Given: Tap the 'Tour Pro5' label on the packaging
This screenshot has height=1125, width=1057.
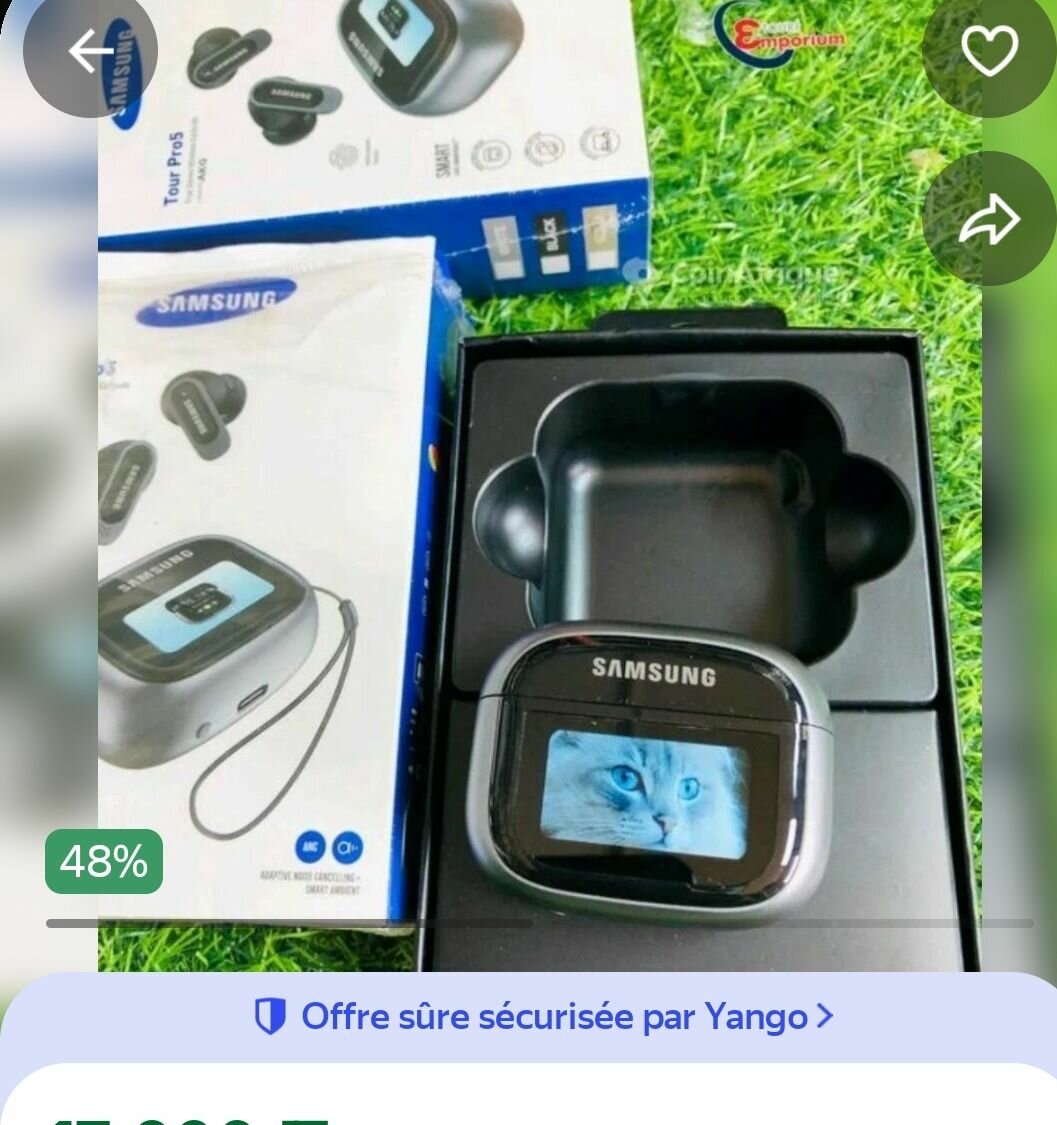Looking at the screenshot, I should (172, 168).
